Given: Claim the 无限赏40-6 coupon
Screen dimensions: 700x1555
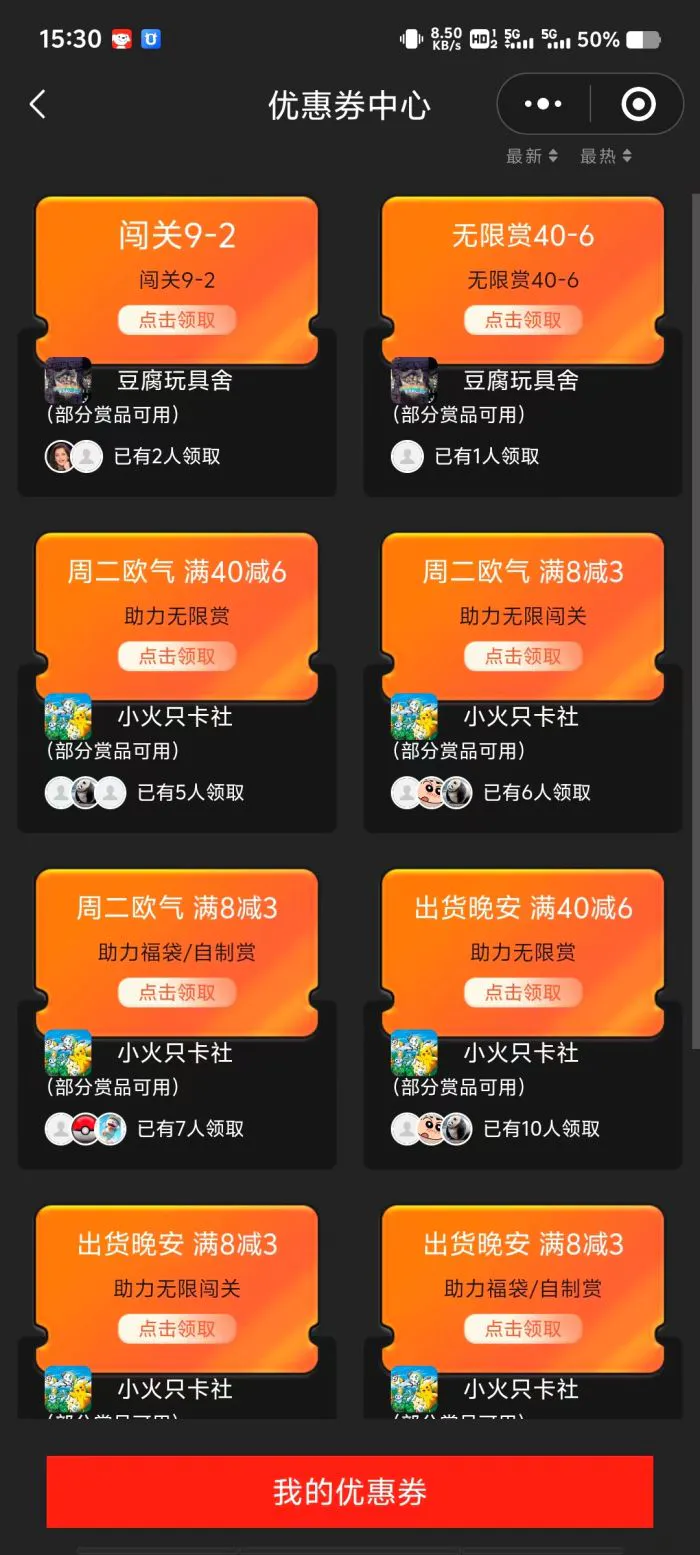Looking at the screenshot, I should [523, 320].
